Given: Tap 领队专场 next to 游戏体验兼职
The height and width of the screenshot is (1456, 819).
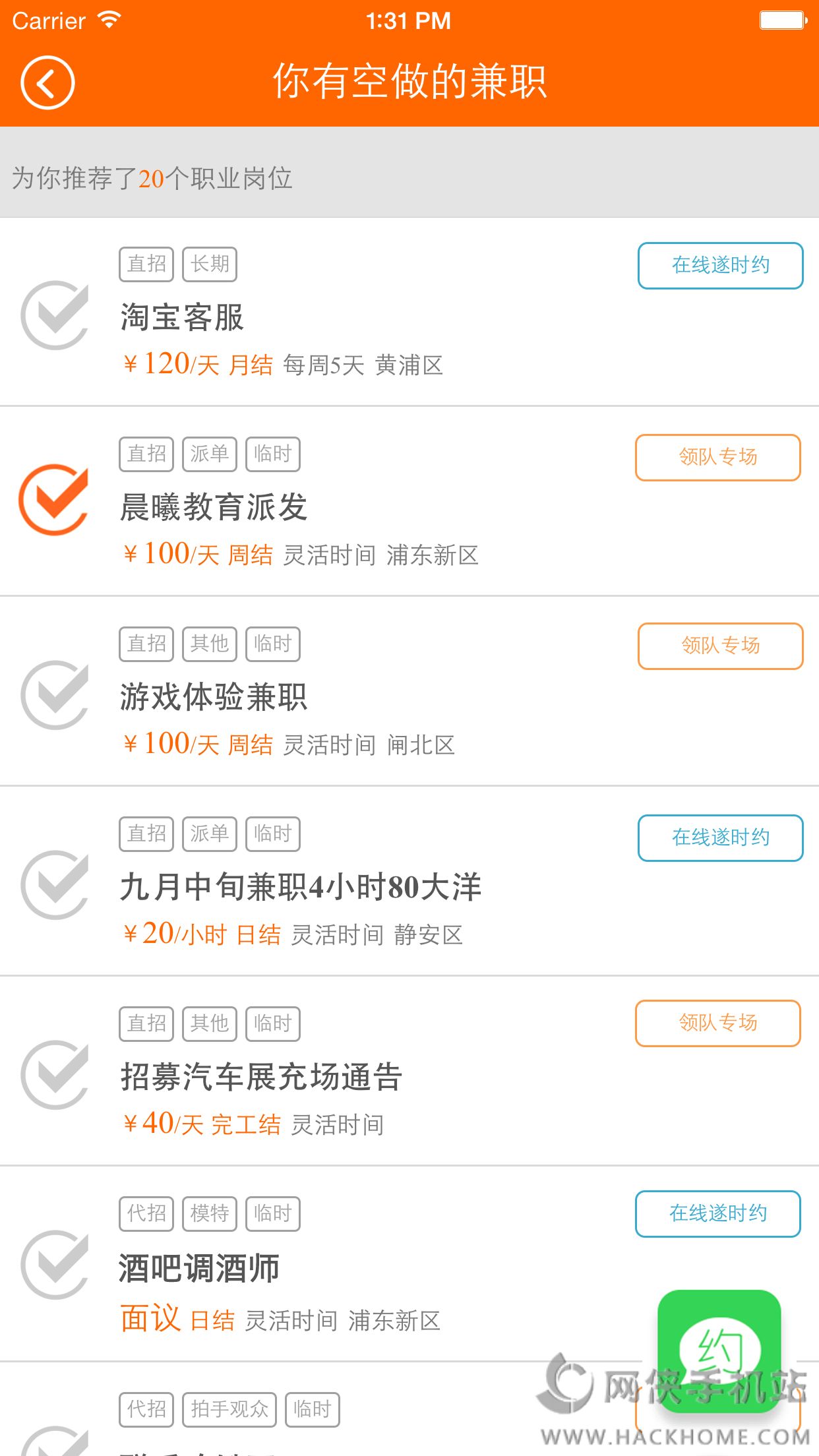Looking at the screenshot, I should 720,646.
